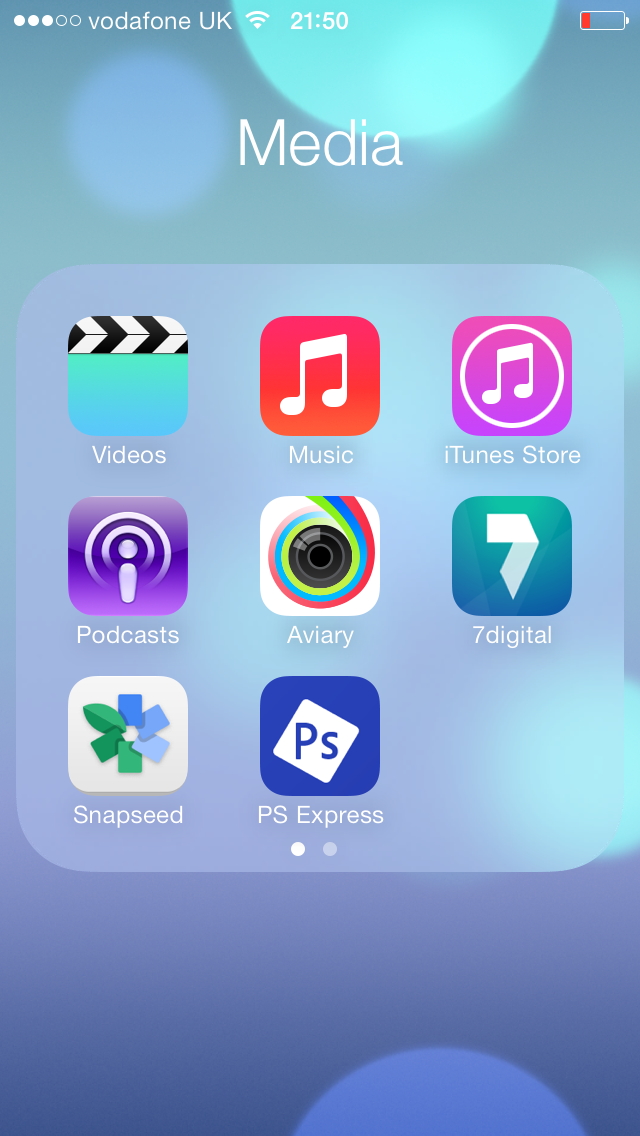Screen dimensions: 640x1136
Task: Launch the 7digital app
Action: [512, 556]
